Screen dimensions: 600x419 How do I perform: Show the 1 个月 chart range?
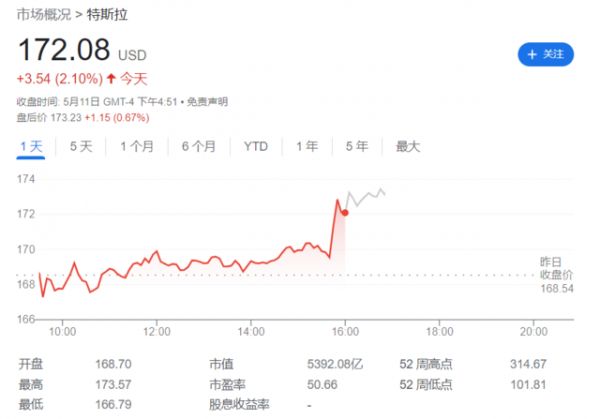pyautogui.click(x=137, y=146)
